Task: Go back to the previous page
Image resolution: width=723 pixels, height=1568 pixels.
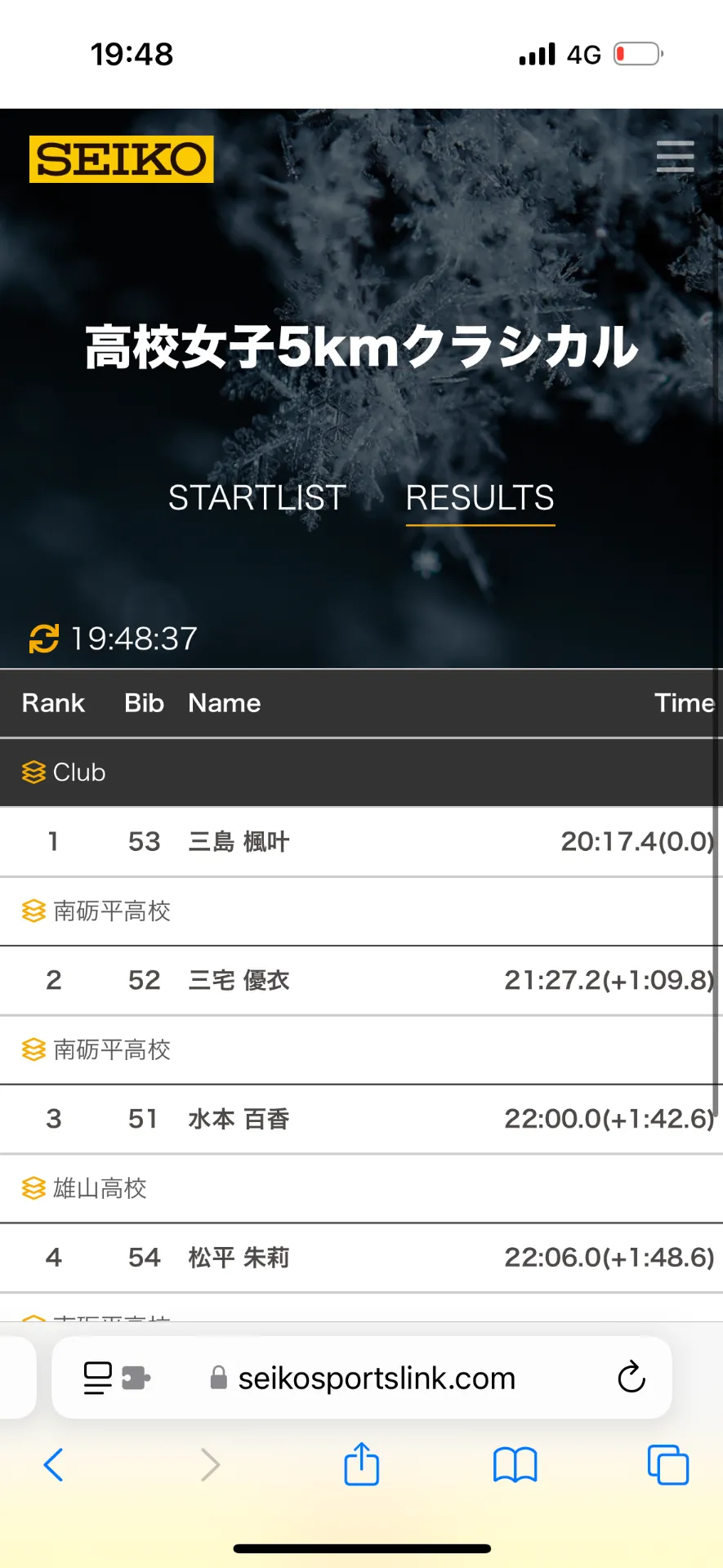Action: (54, 1464)
